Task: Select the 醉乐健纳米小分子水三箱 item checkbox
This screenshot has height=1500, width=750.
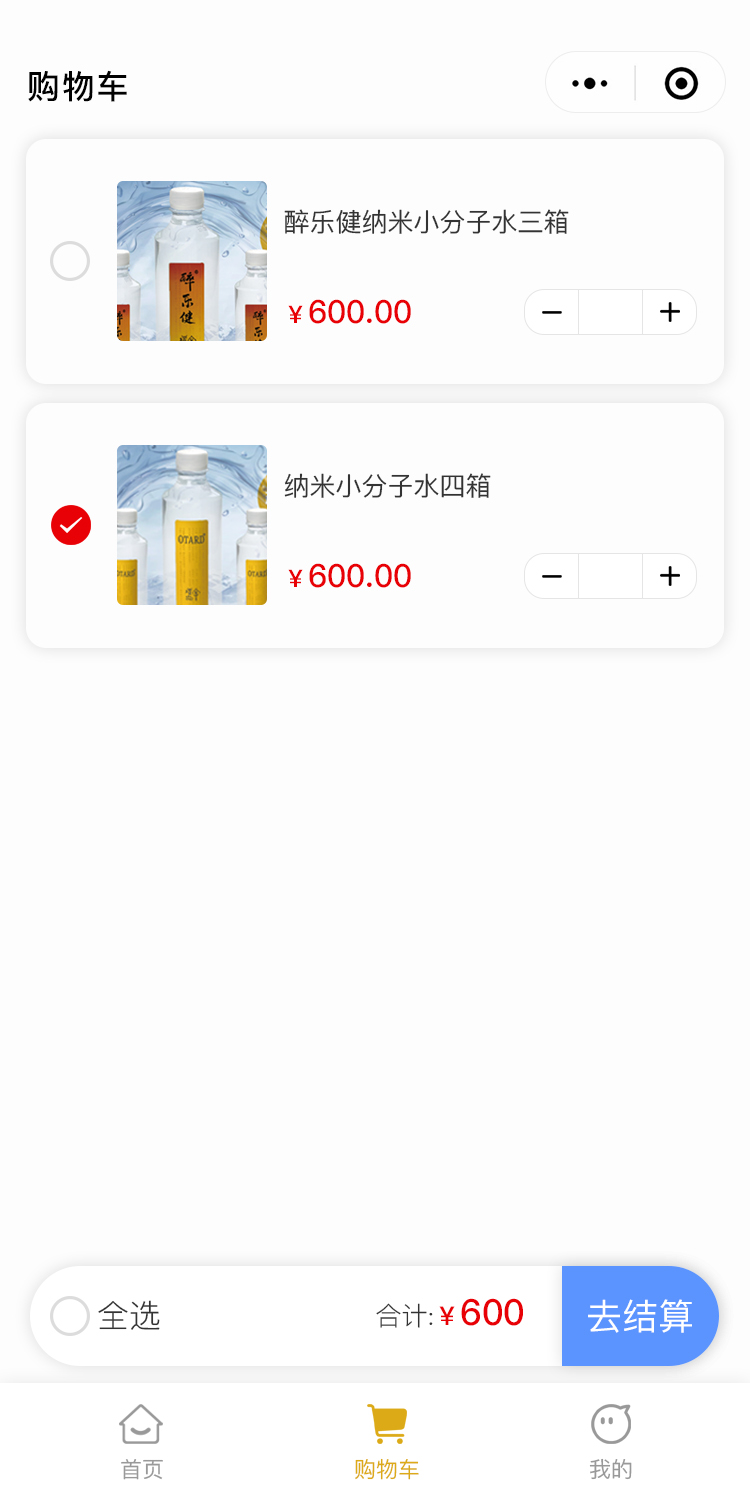Action: click(x=70, y=261)
